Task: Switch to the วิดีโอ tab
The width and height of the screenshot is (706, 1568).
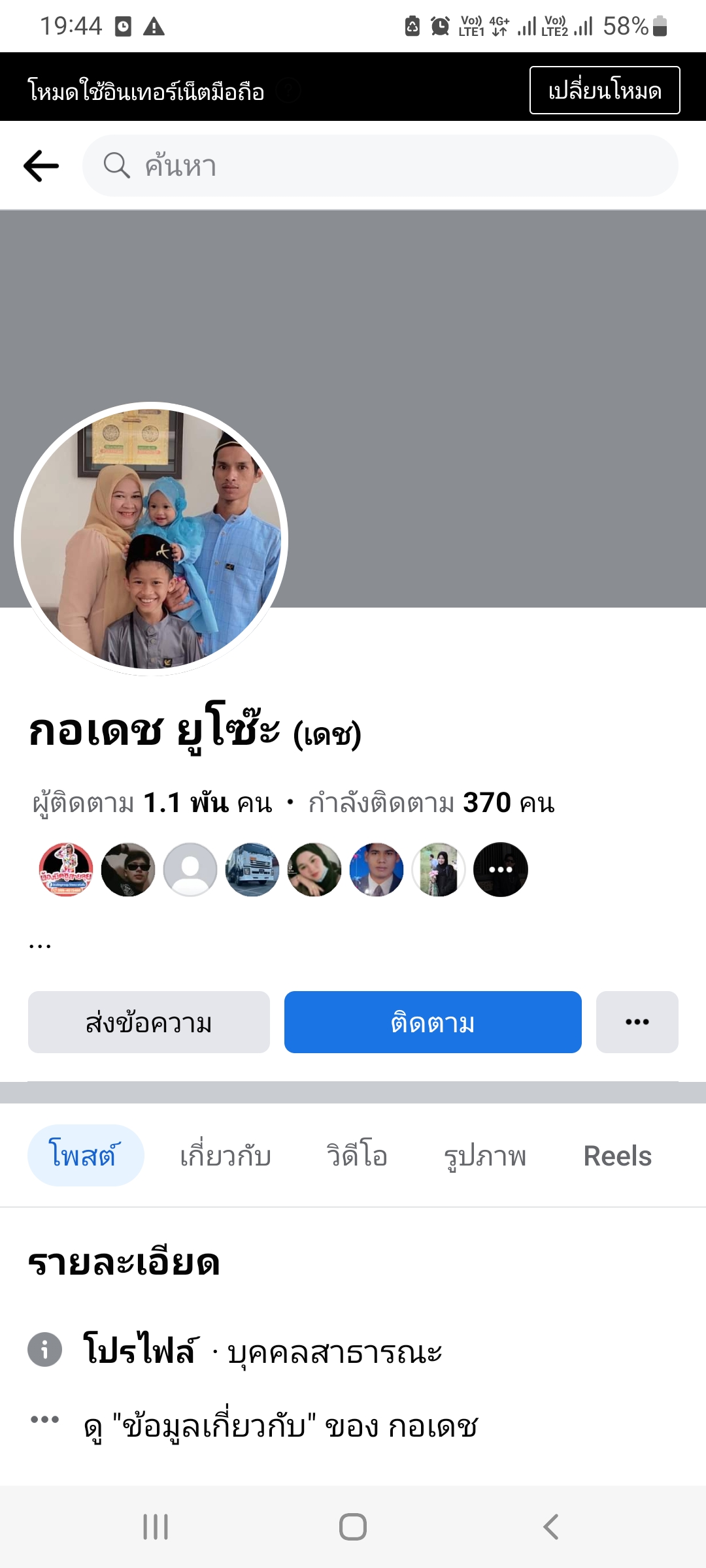Action: point(357,1156)
